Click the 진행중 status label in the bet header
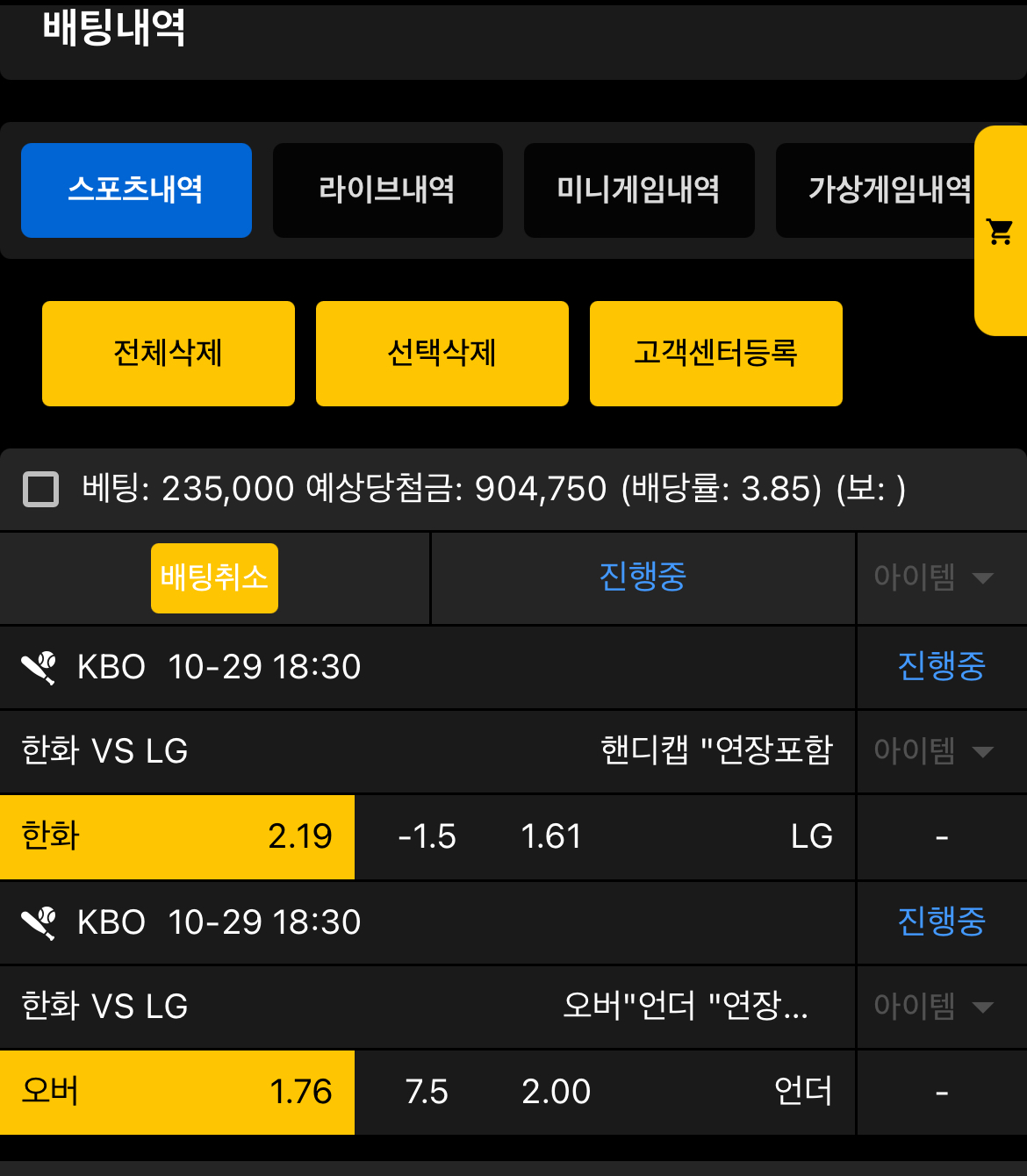 click(x=642, y=577)
